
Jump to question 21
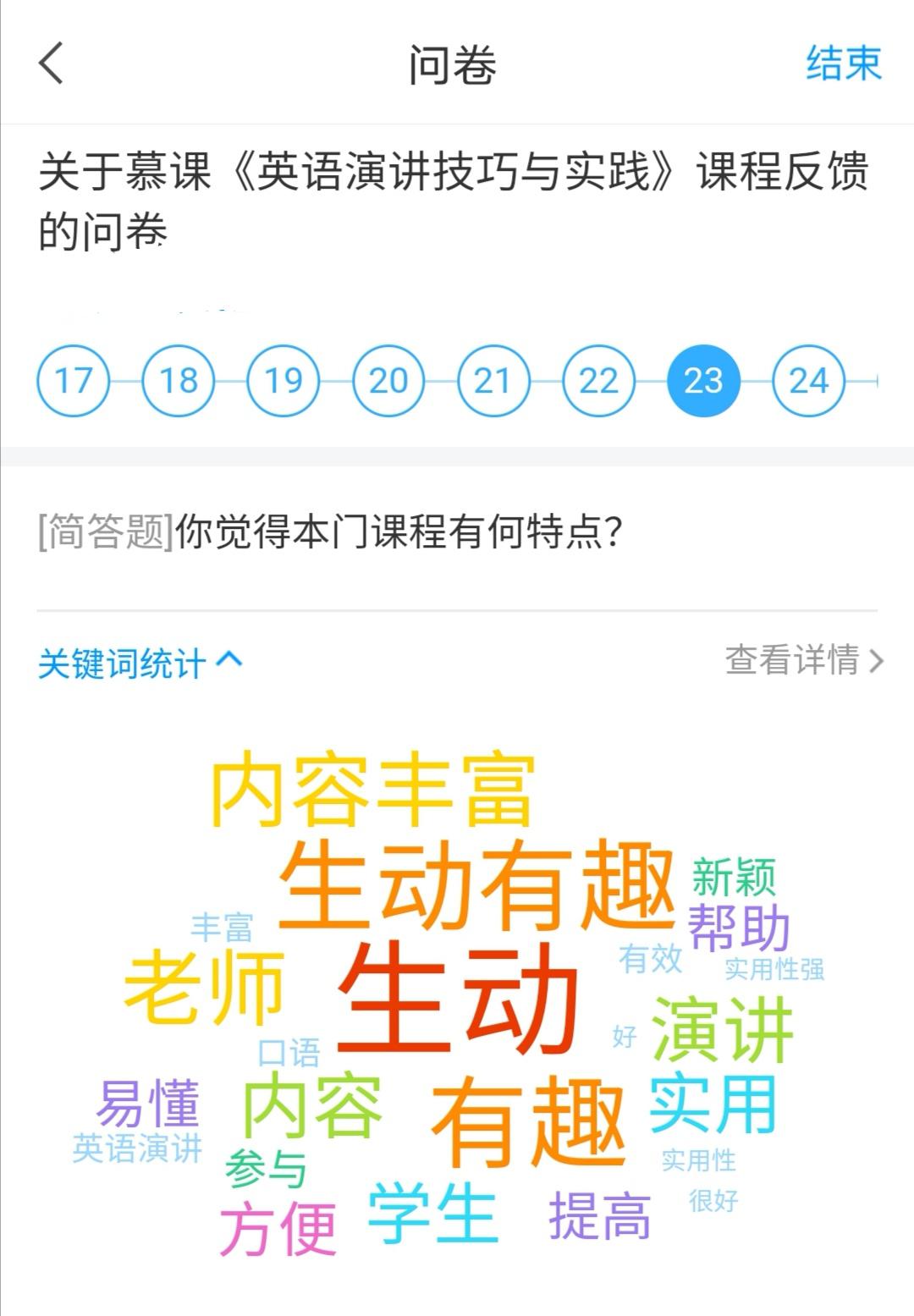coord(493,381)
